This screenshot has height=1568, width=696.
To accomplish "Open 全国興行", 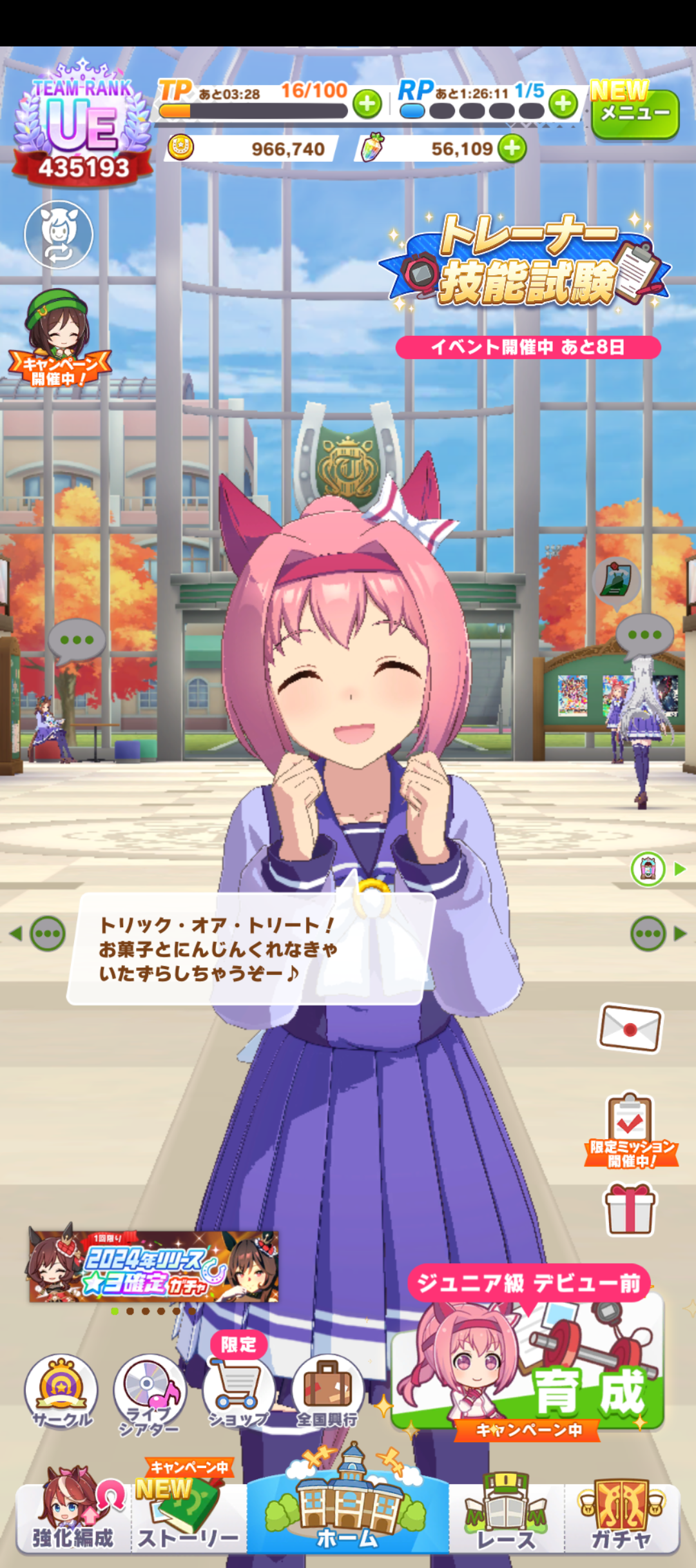I will (327, 1391).
